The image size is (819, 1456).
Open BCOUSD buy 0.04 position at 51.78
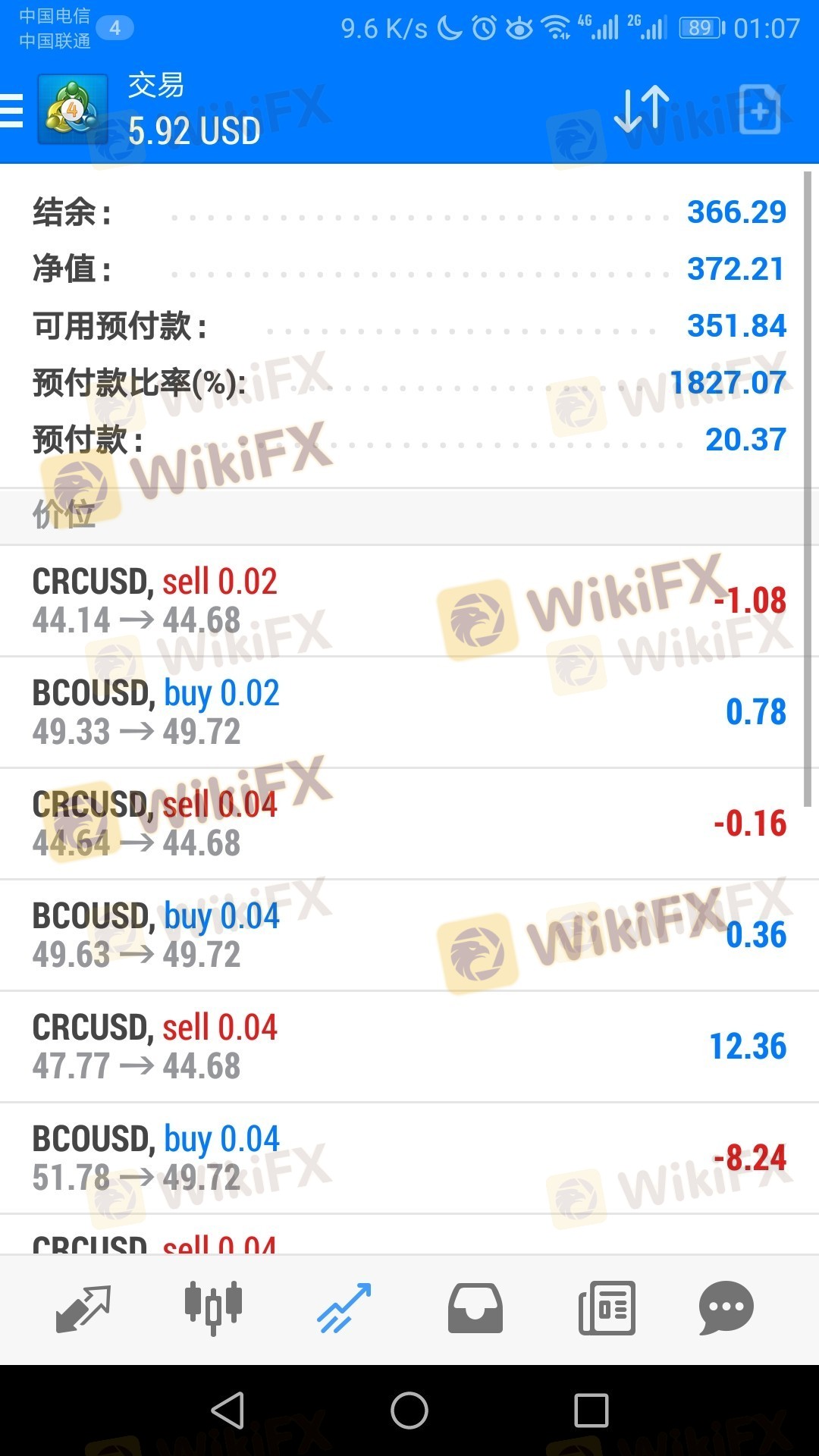[x=409, y=1158]
